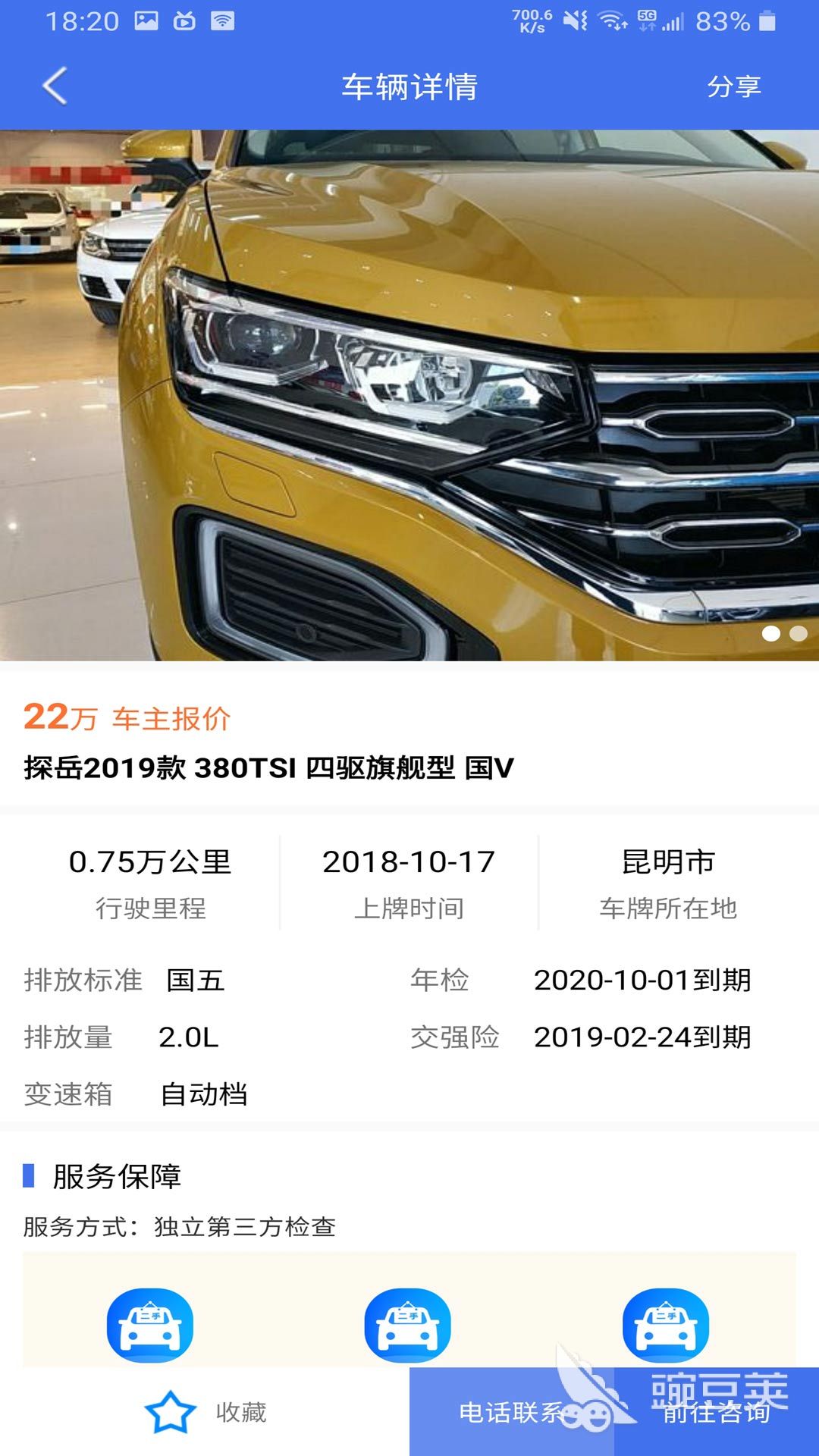Tap the 分享 share button

pyautogui.click(x=733, y=86)
